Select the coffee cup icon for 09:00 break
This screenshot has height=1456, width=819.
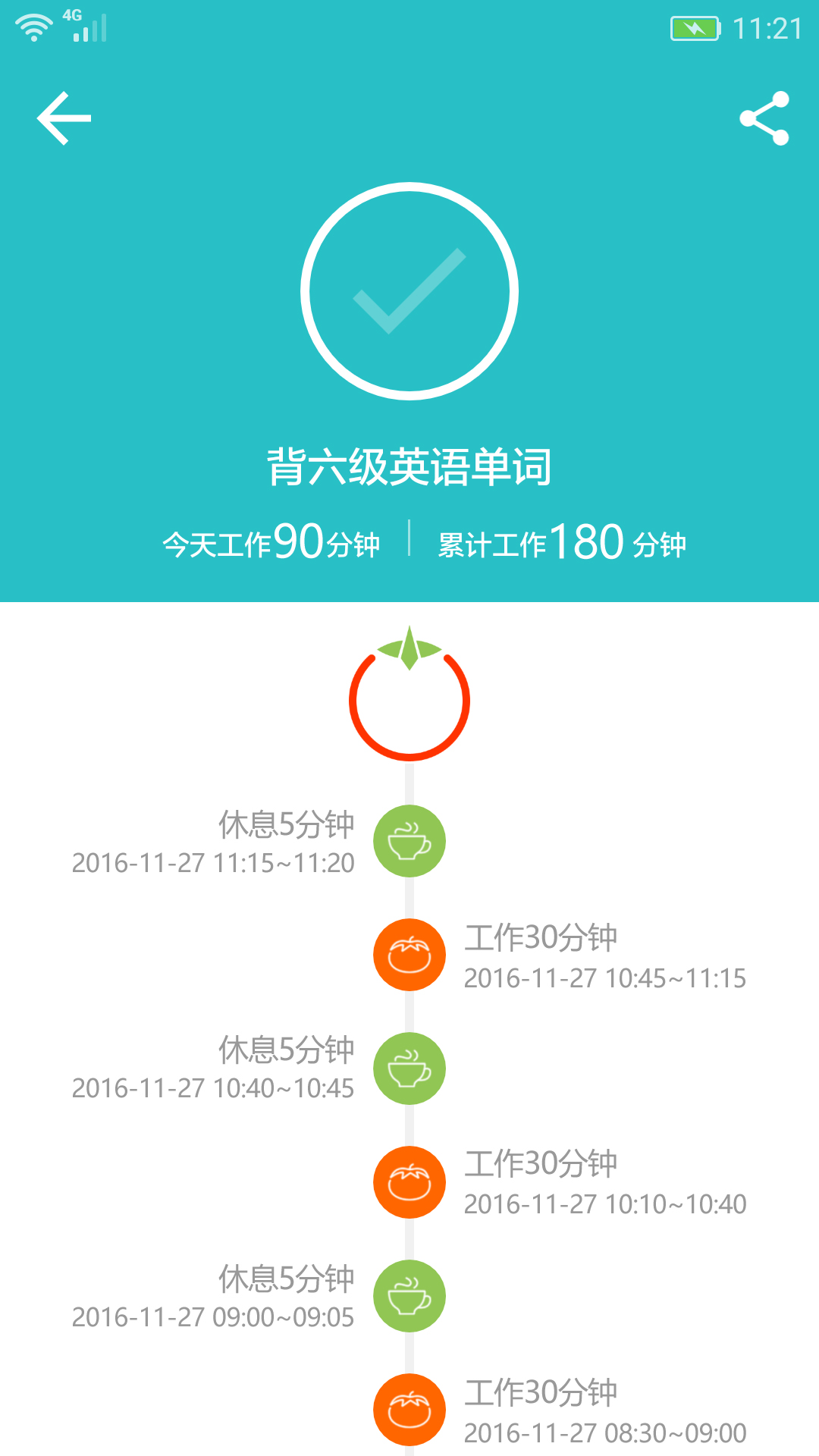click(409, 1295)
